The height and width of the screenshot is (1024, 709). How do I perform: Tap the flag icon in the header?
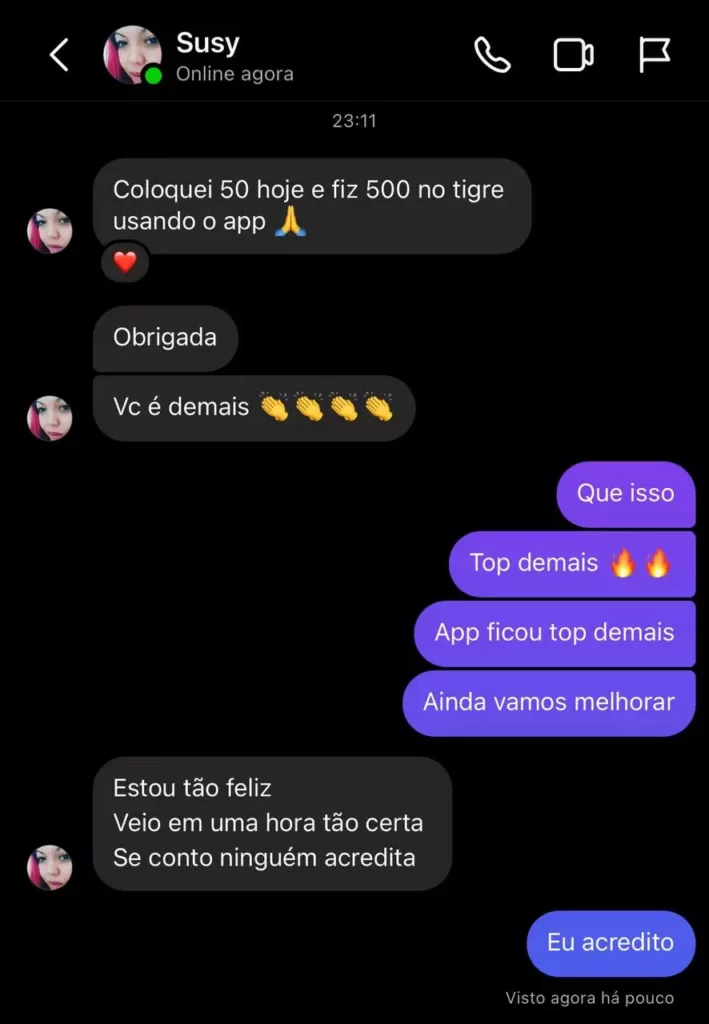[654, 56]
